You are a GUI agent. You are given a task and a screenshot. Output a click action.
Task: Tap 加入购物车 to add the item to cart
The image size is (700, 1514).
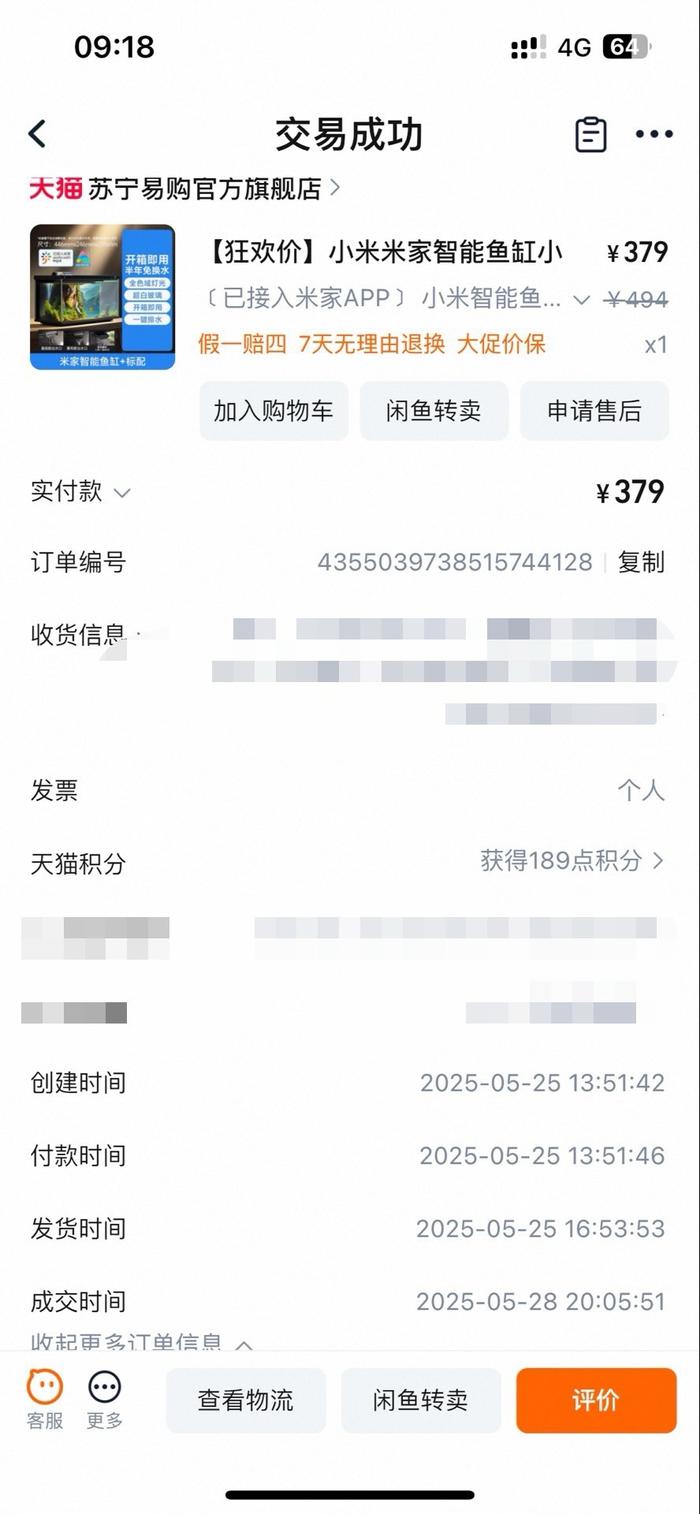274,411
